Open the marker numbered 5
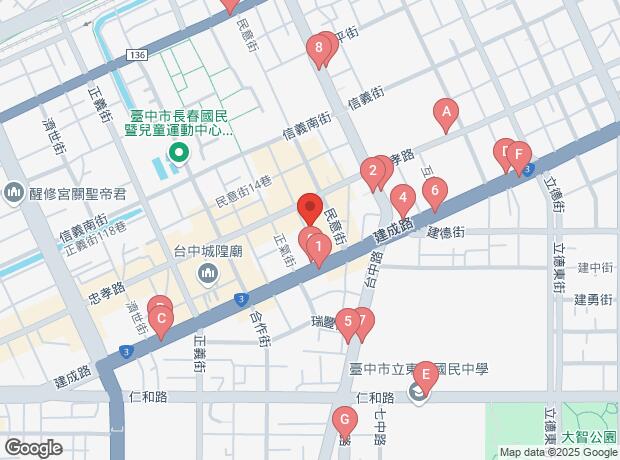620x460 pixels. pos(347,322)
